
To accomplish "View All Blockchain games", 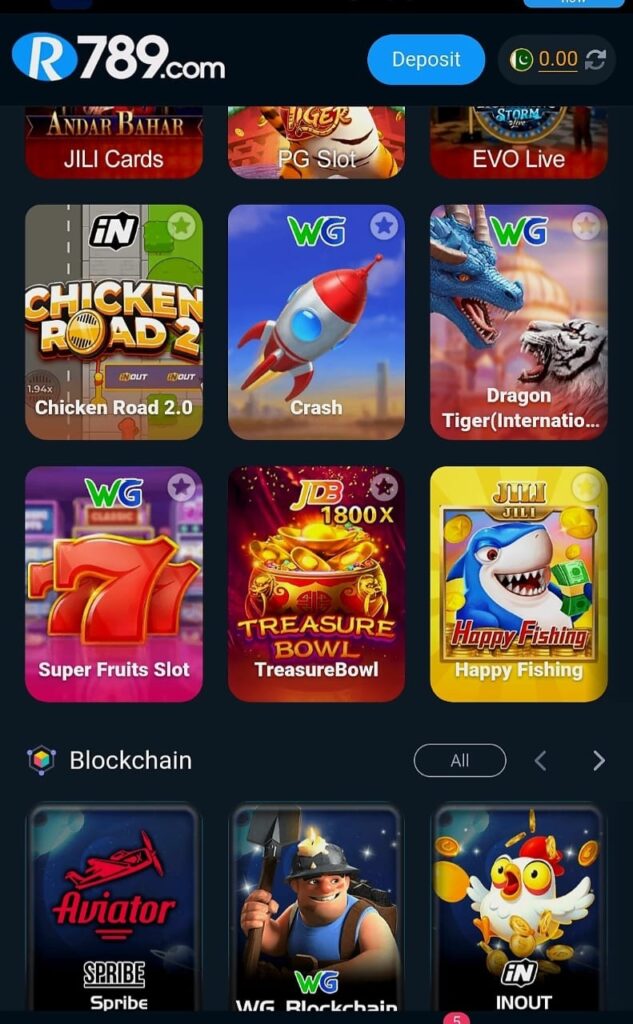I will pyautogui.click(x=459, y=761).
